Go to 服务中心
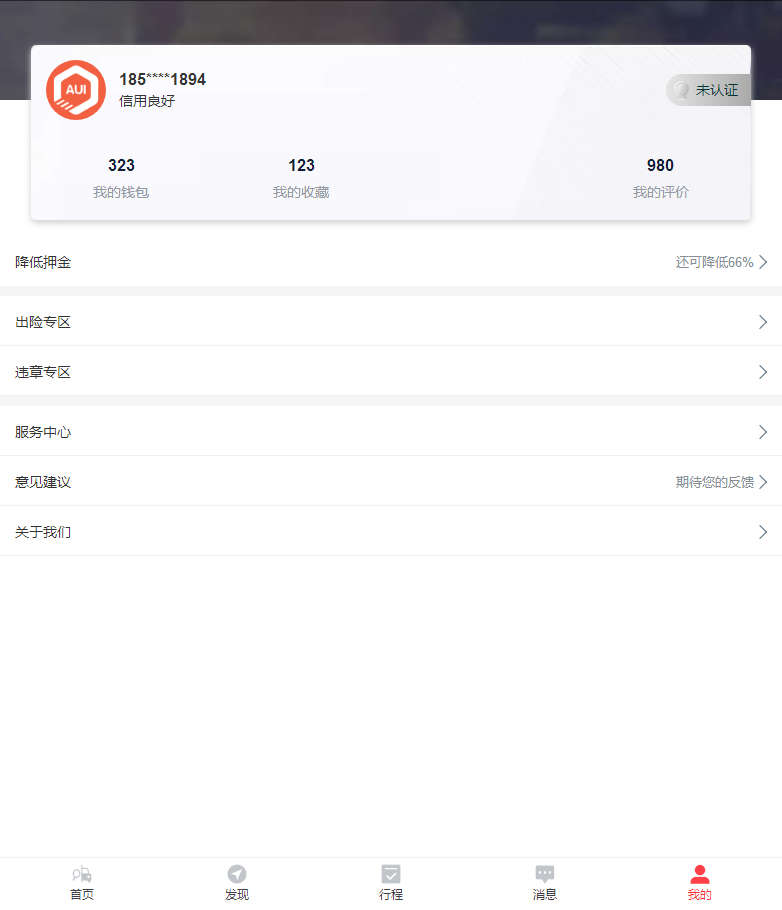This screenshot has height=910, width=782. pyautogui.click(x=390, y=432)
